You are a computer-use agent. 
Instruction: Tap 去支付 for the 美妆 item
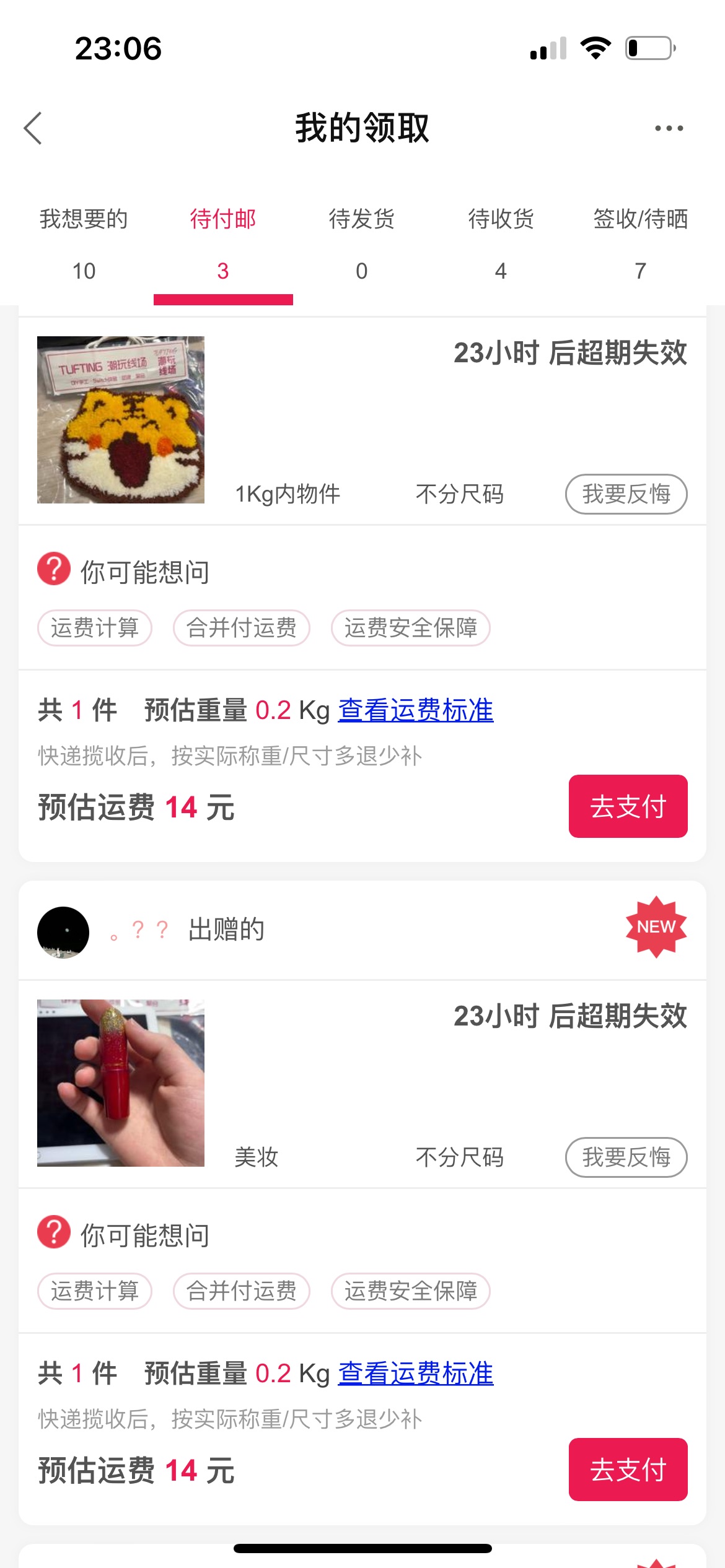[628, 1470]
